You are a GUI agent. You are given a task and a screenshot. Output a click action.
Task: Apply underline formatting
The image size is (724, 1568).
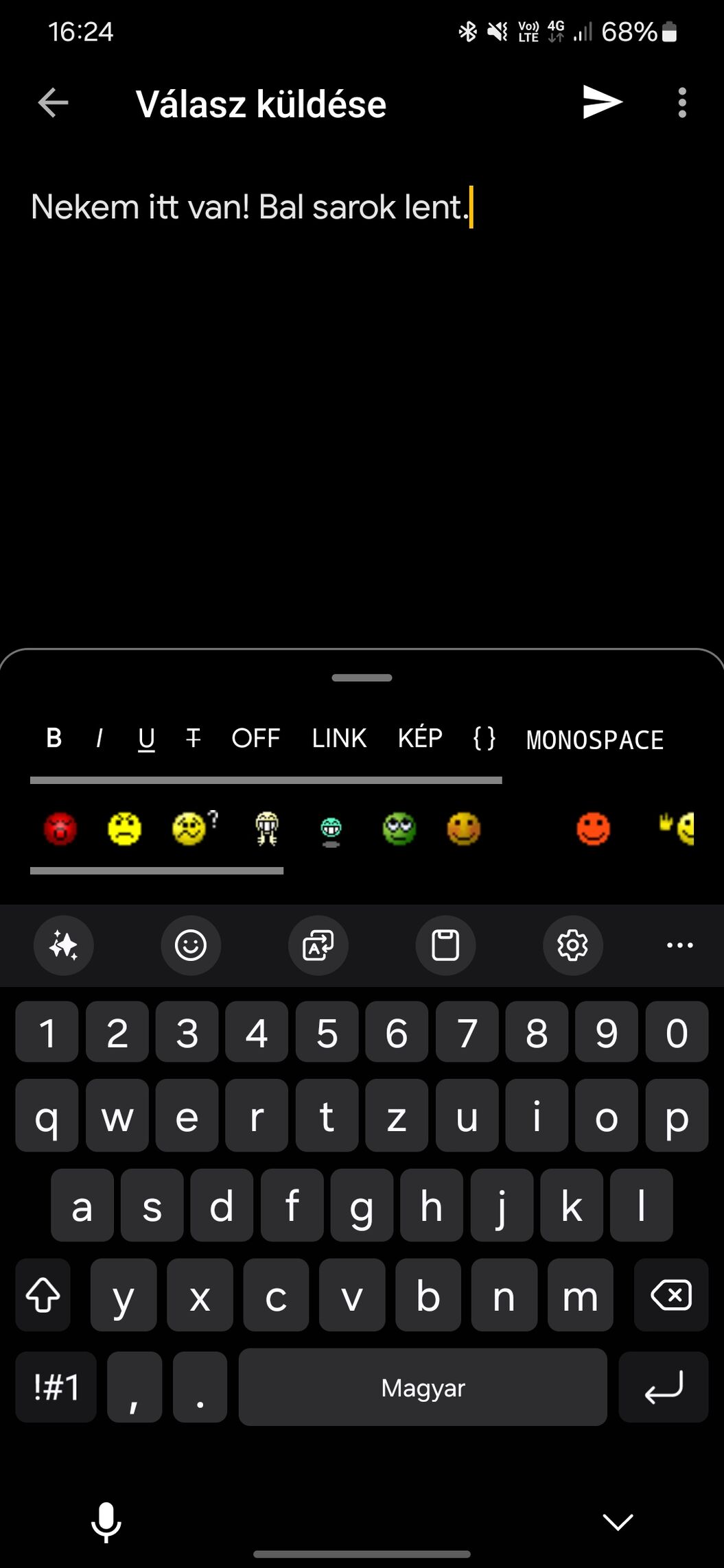146,739
